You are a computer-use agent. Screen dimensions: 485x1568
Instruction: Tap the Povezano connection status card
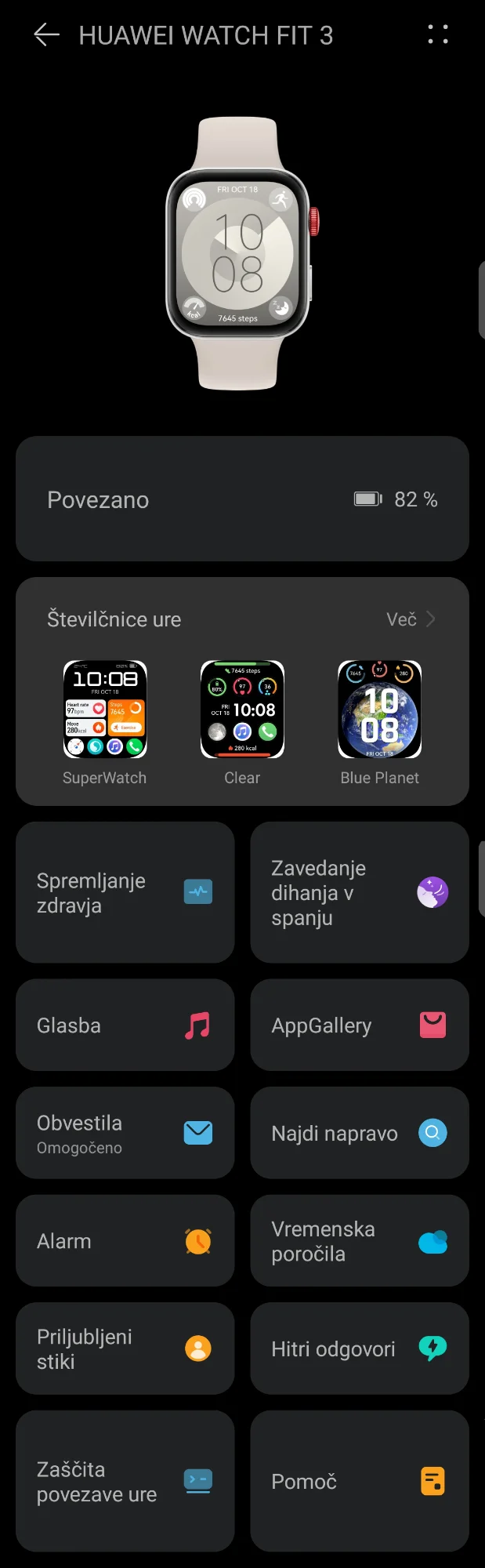click(242, 499)
